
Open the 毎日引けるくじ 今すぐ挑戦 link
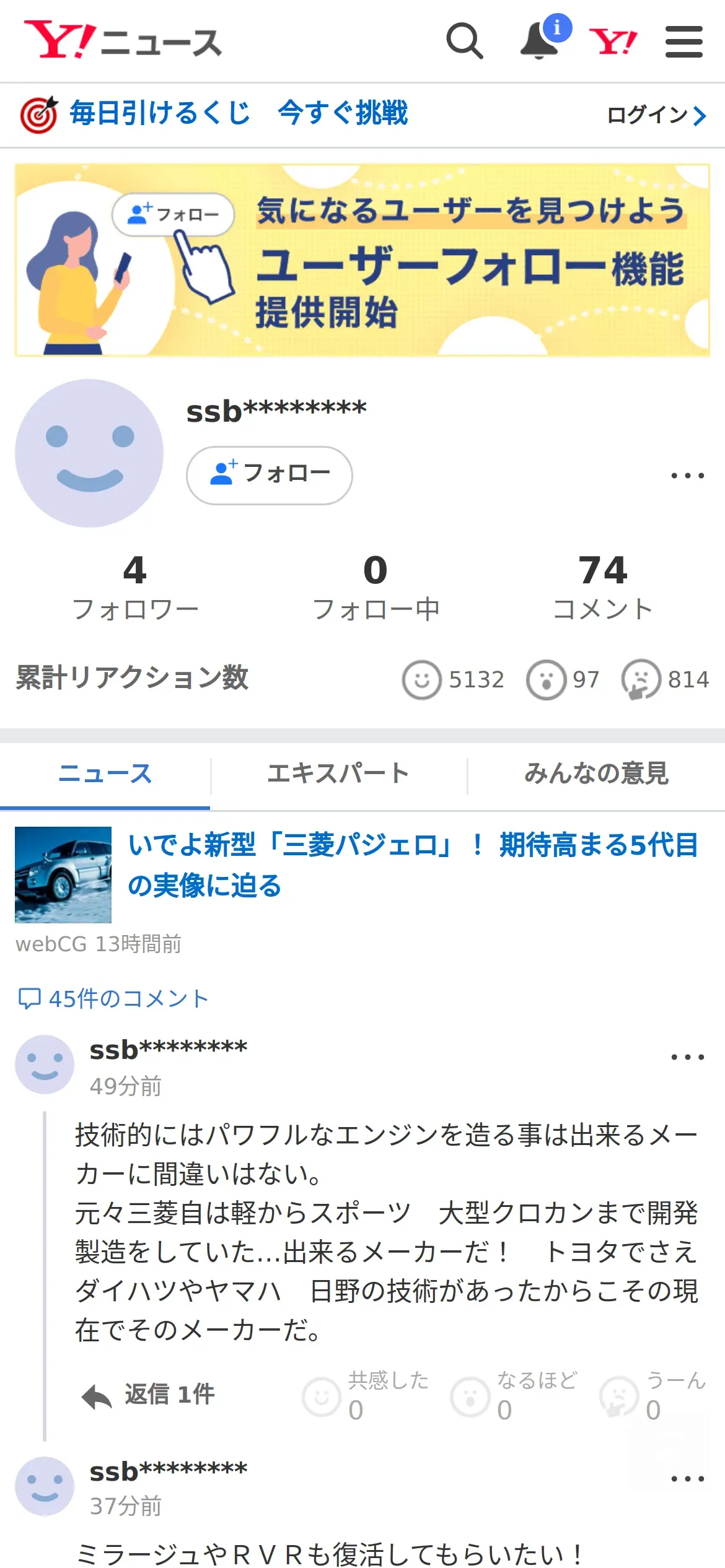coord(239,114)
